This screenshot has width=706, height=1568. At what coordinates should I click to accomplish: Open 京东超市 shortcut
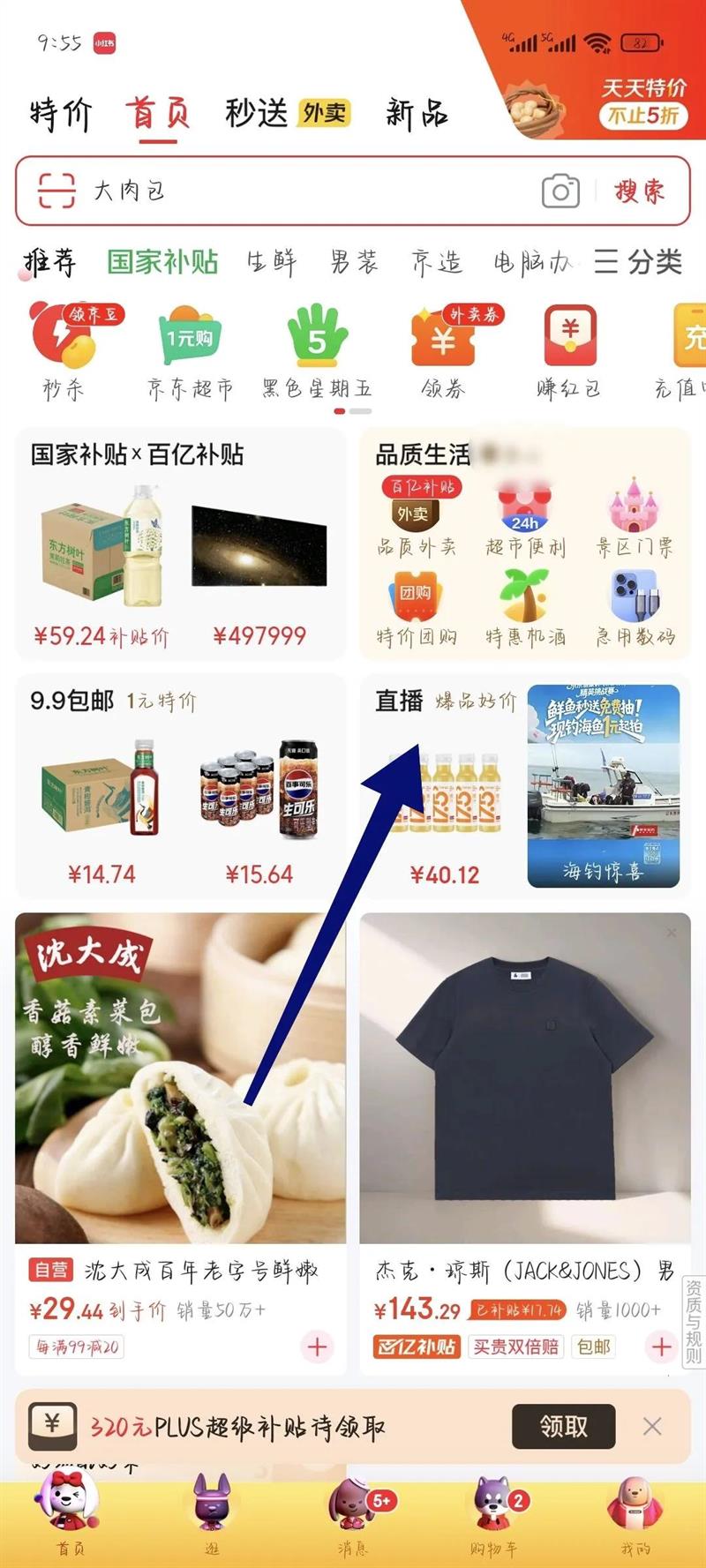click(190, 353)
